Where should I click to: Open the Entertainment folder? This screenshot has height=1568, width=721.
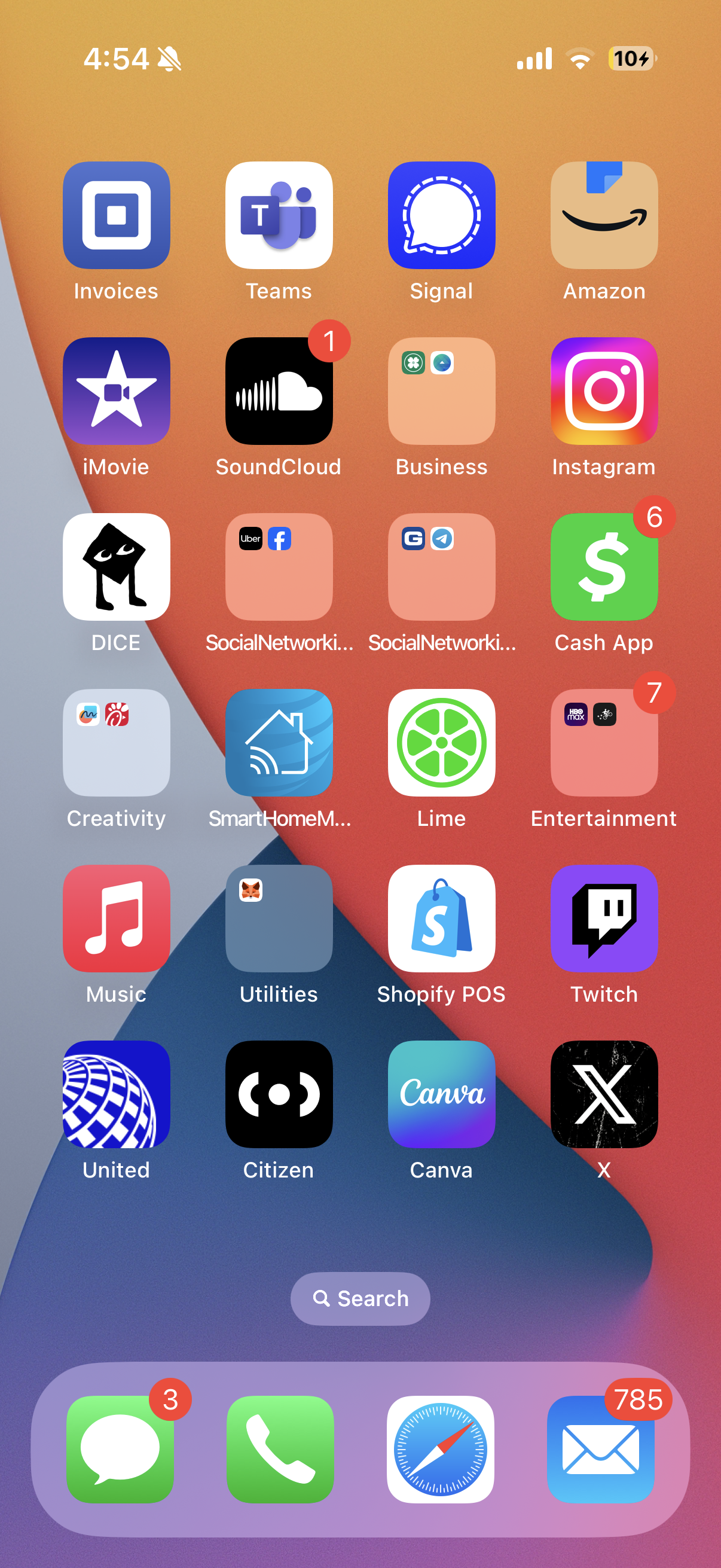point(604,743)
